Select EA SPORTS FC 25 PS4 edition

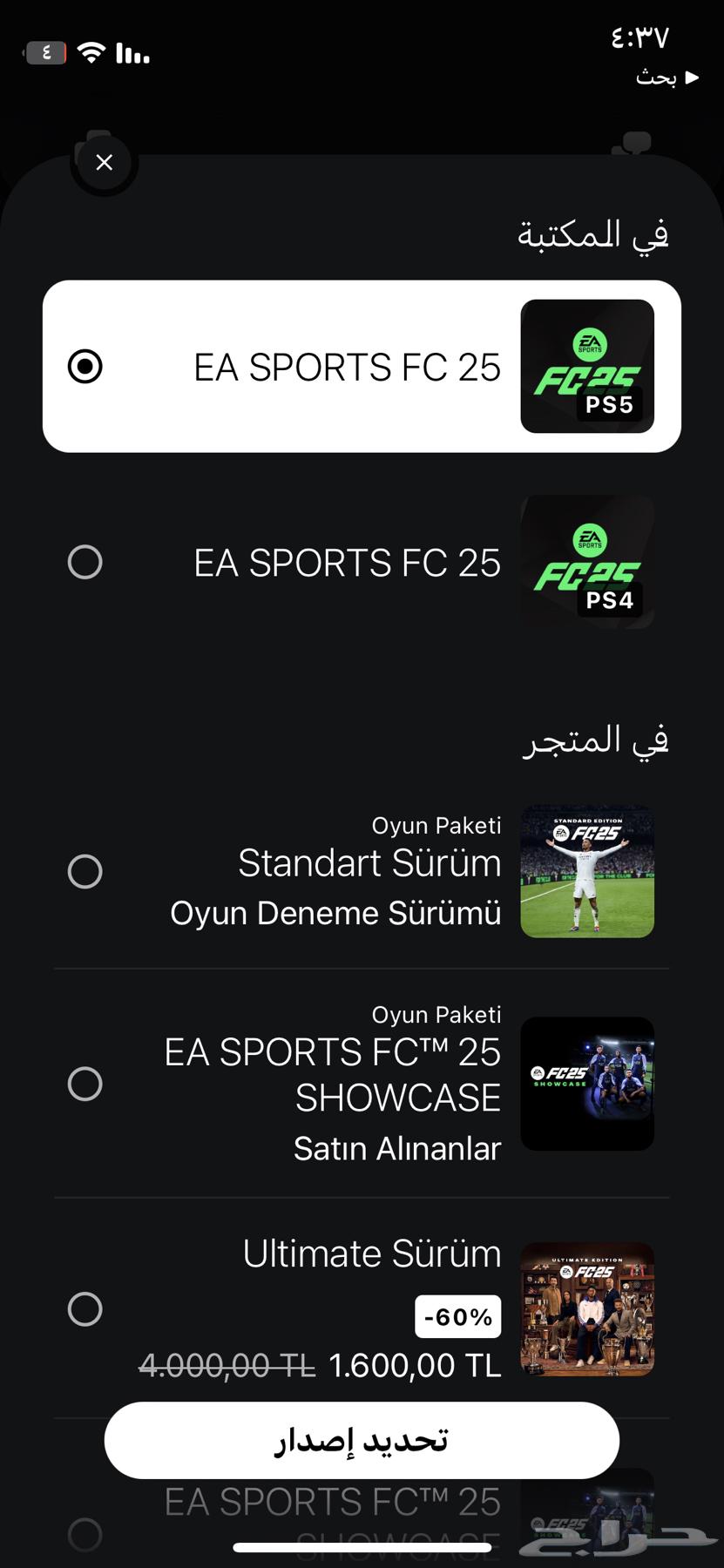tap(85, 563)
